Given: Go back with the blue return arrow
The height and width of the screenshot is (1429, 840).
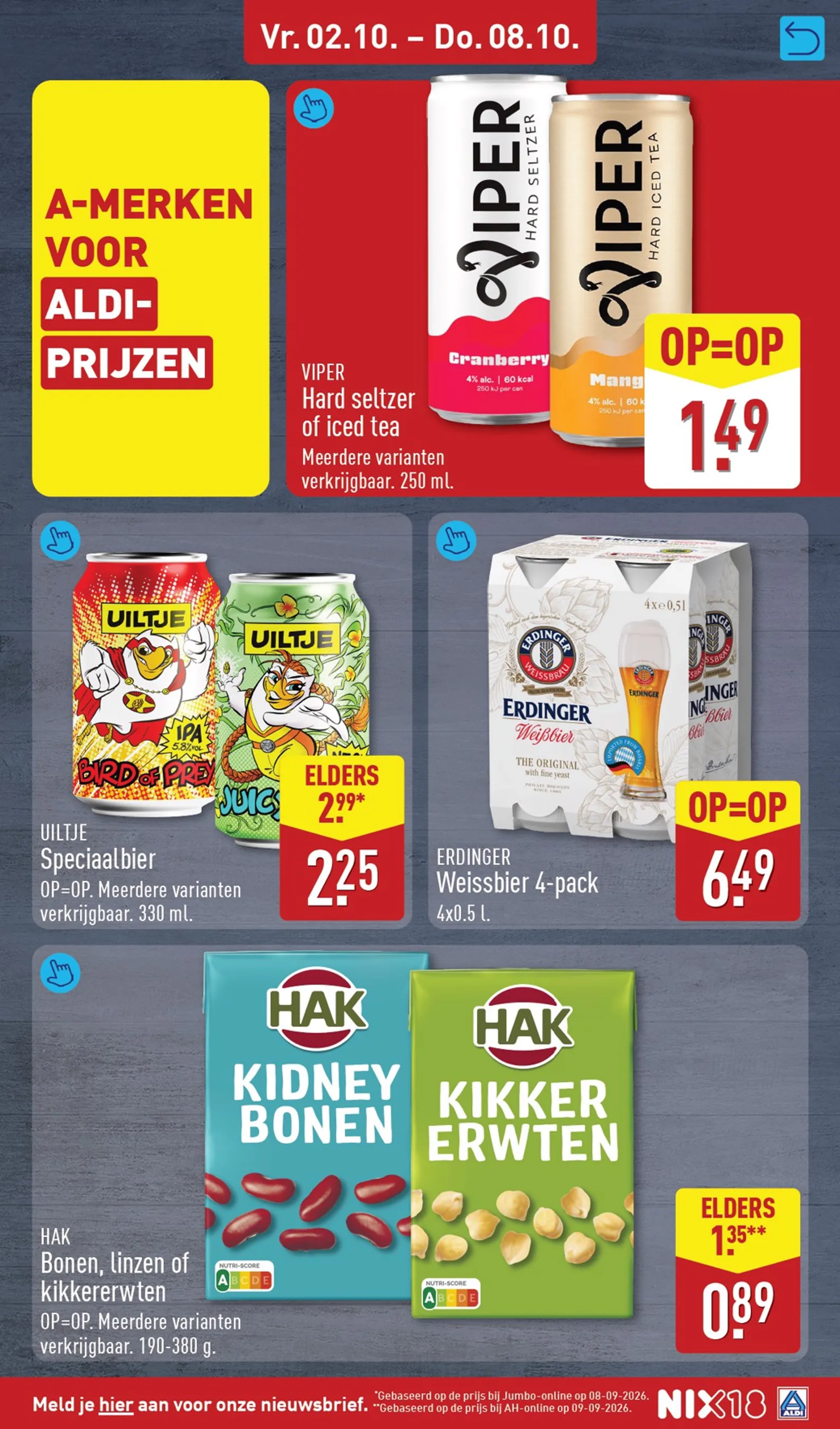Looking at the screenshot, I should [x=802, y=38].
